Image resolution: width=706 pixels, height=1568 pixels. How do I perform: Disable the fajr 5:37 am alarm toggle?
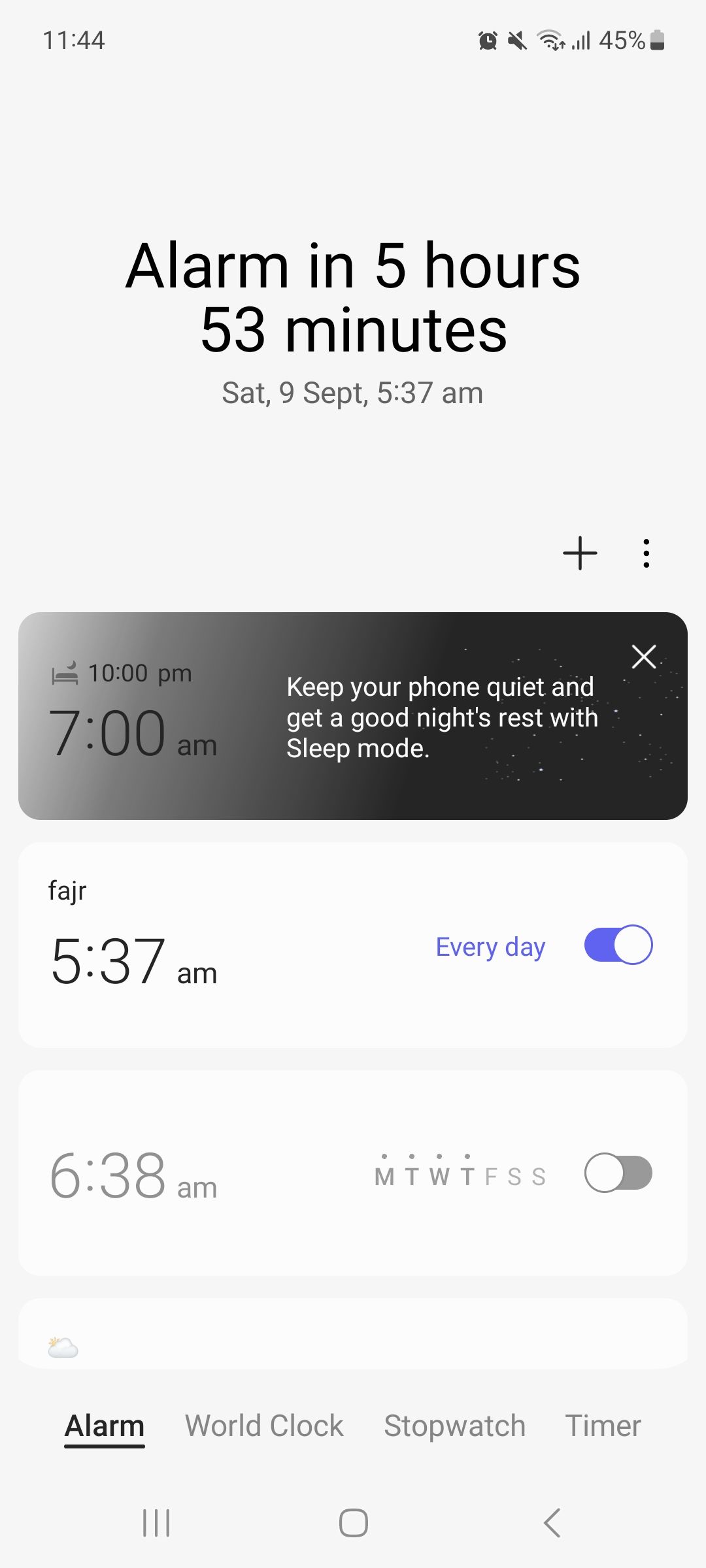click(615, 945)
